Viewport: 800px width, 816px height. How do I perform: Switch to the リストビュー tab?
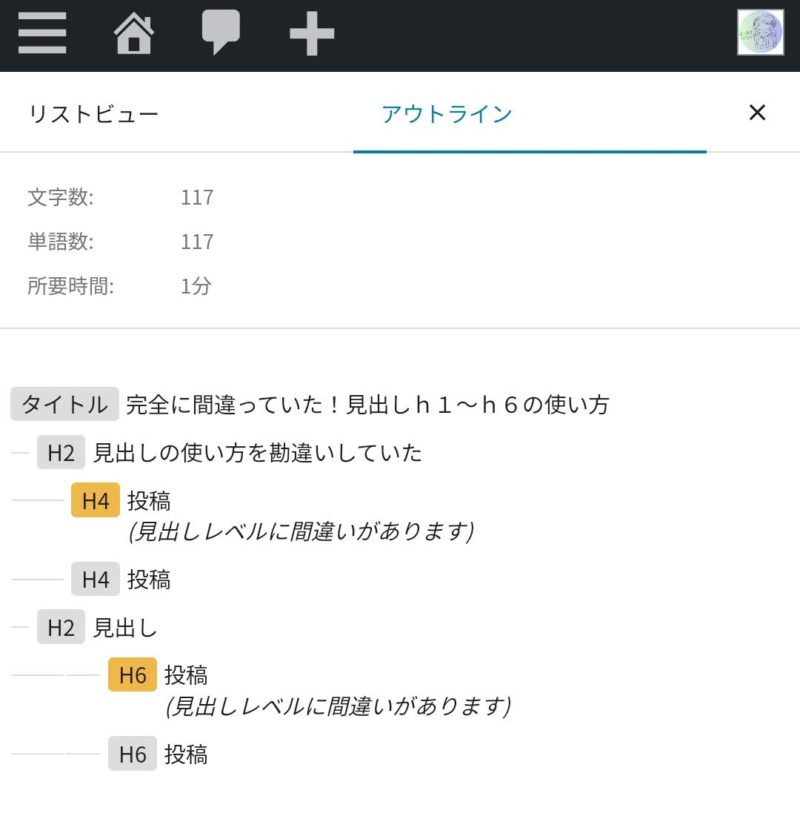(93, 113)
